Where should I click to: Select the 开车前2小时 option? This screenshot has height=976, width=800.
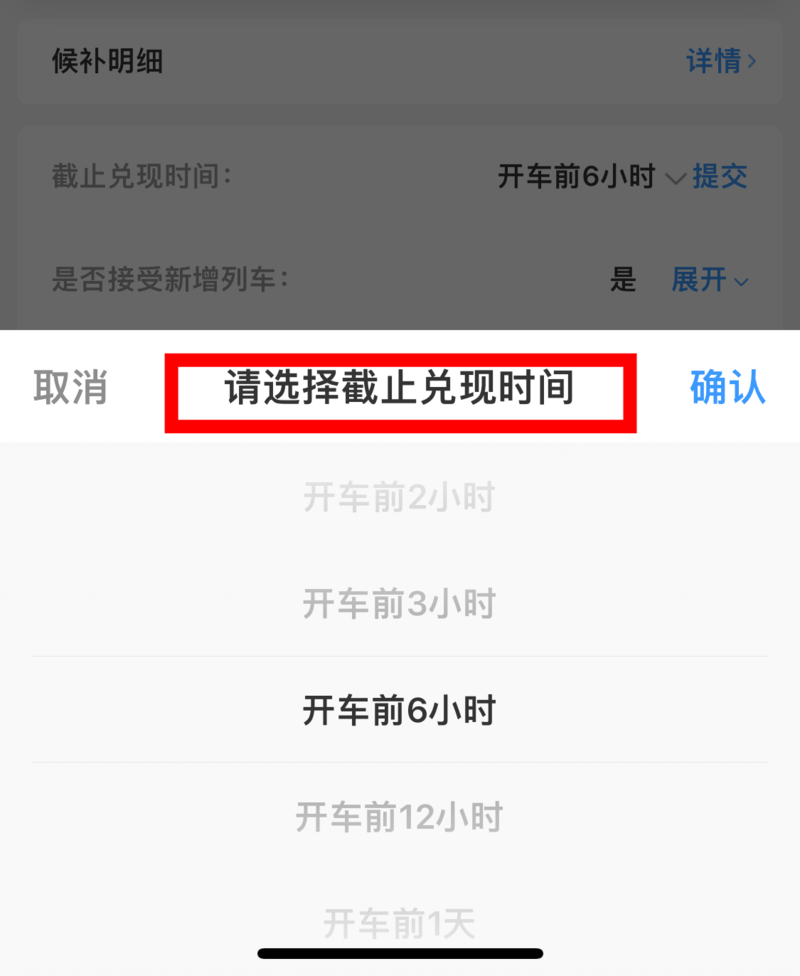[x=399, y=497]
